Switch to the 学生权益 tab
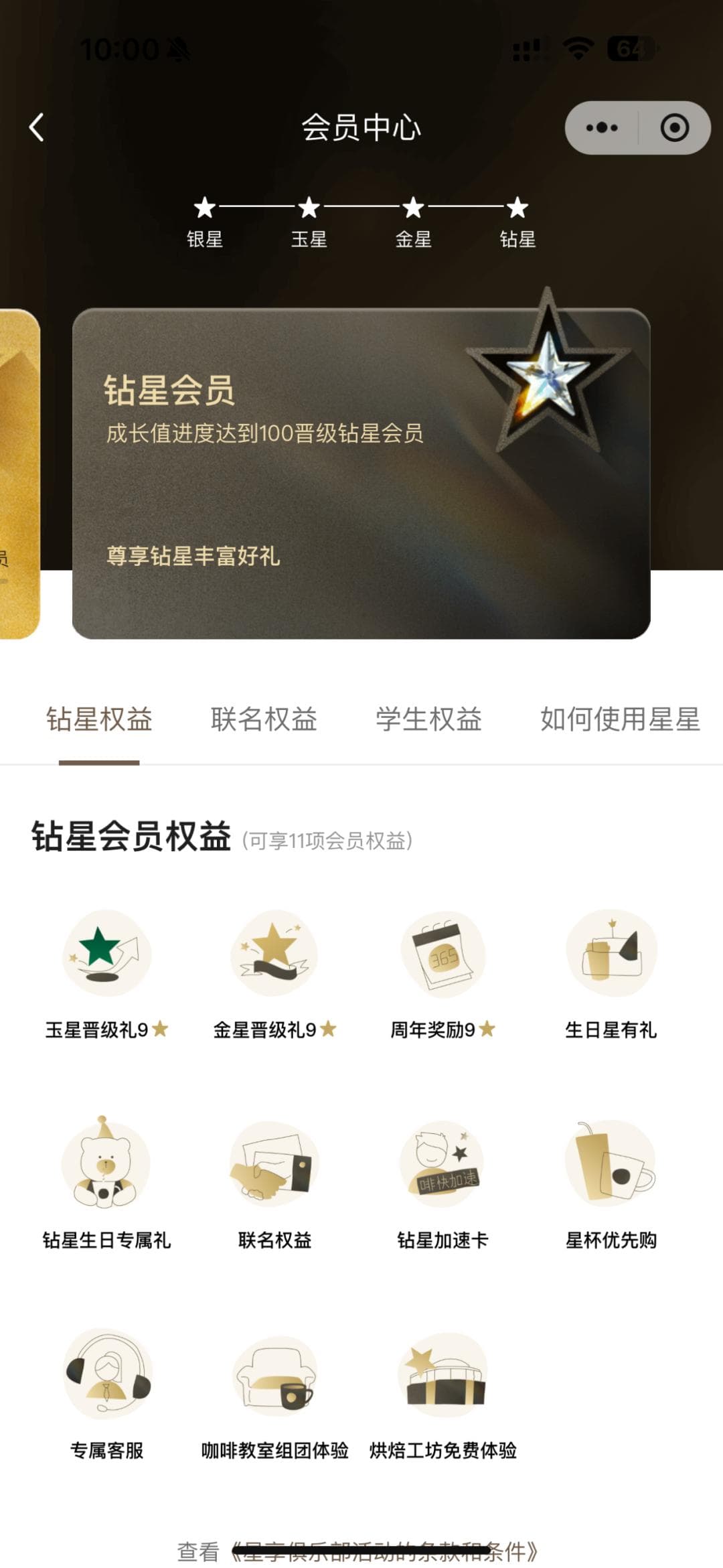Viewport: 723px width, 1568px height. point(428,719)
